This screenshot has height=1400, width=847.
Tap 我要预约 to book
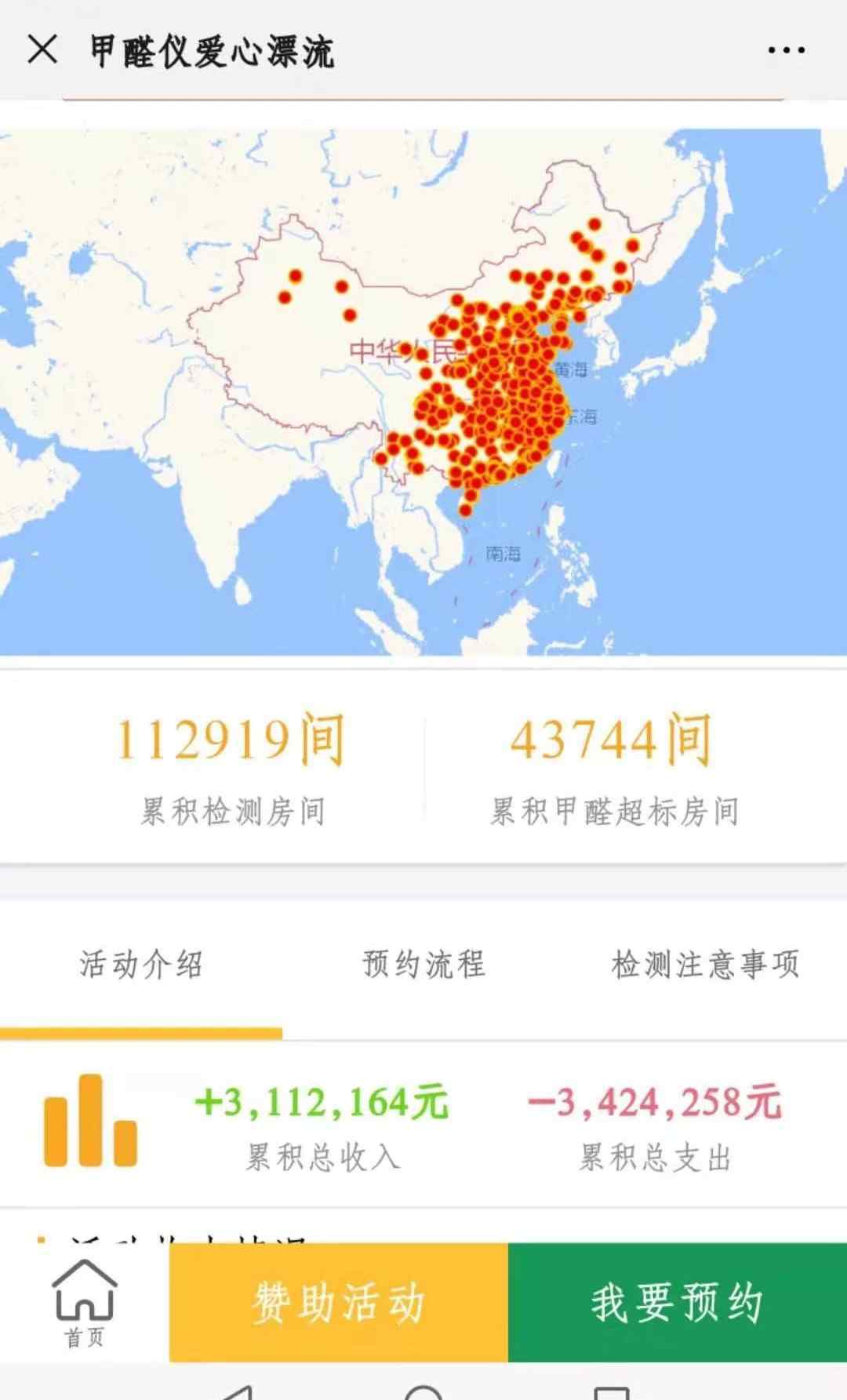[678, 1302]
